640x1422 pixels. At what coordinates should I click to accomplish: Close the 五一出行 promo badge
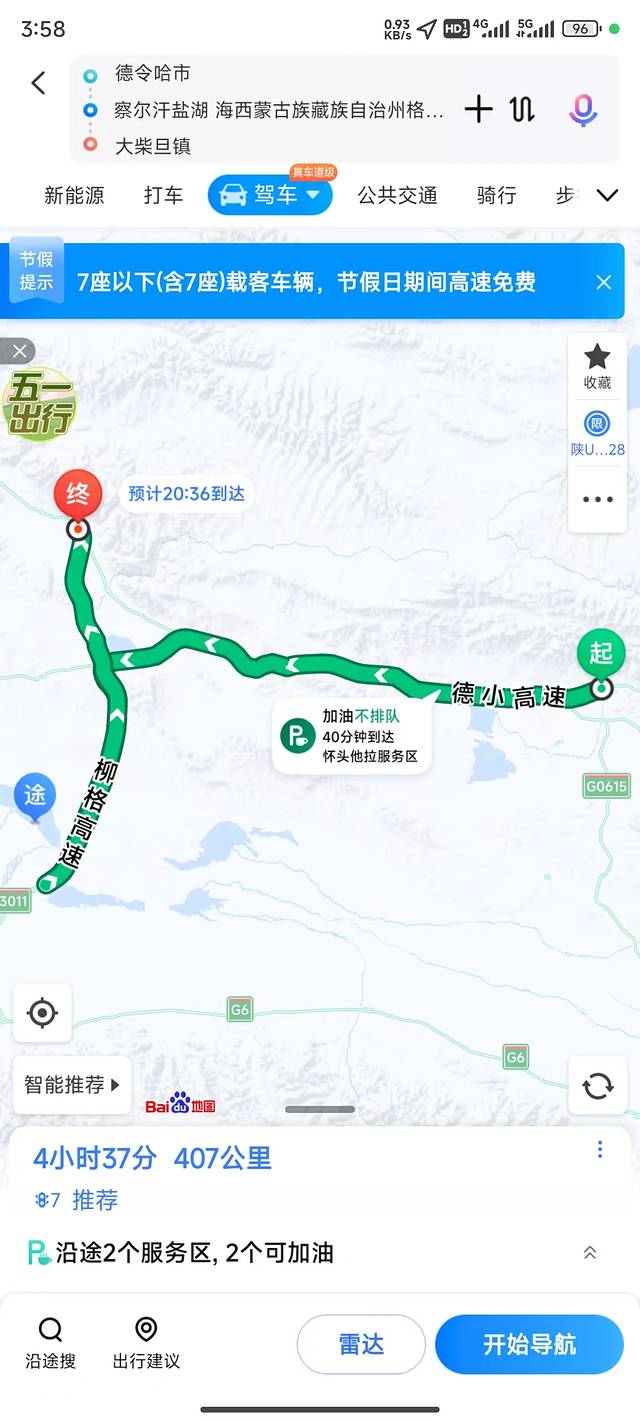pos(19,351)
